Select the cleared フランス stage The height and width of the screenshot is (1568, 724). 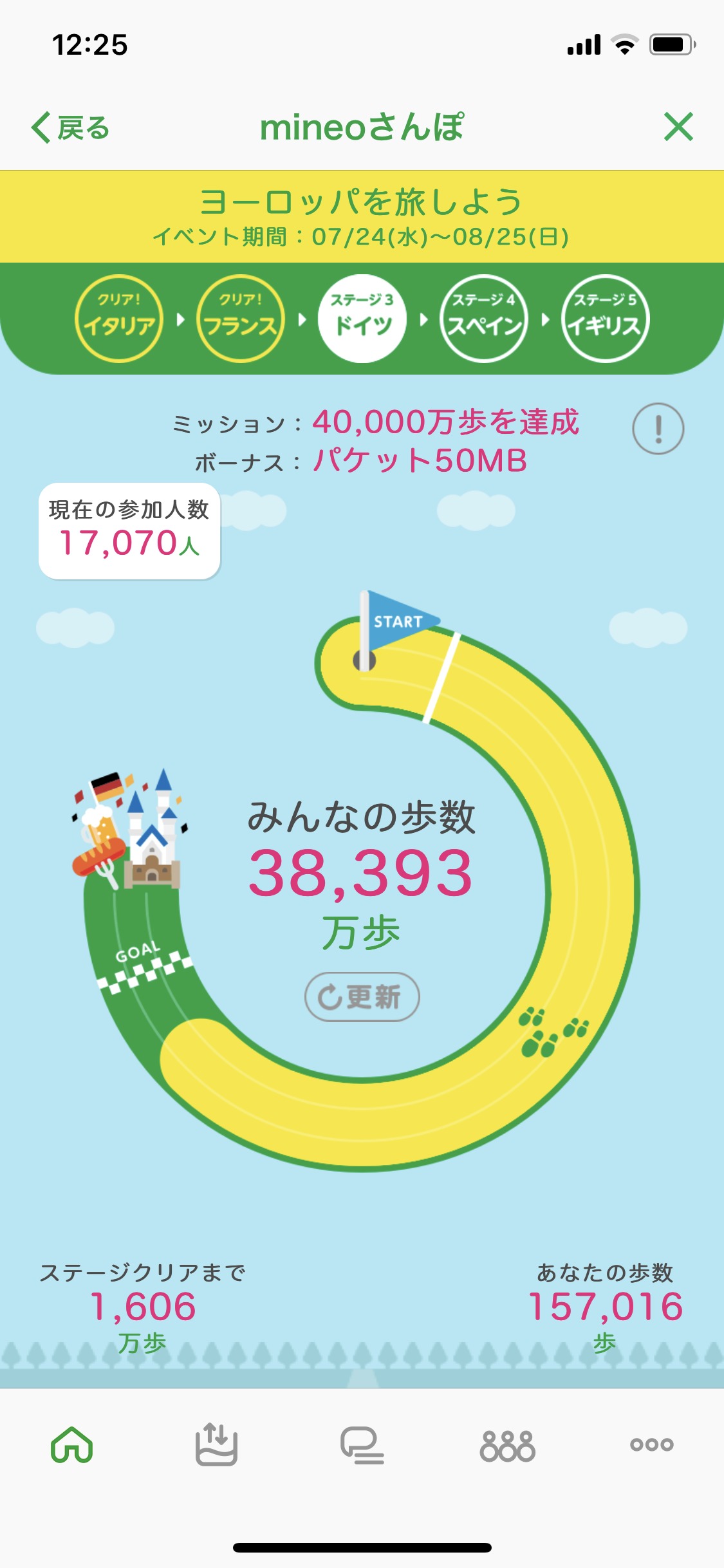pyautogui.click(x=241, y=319)
